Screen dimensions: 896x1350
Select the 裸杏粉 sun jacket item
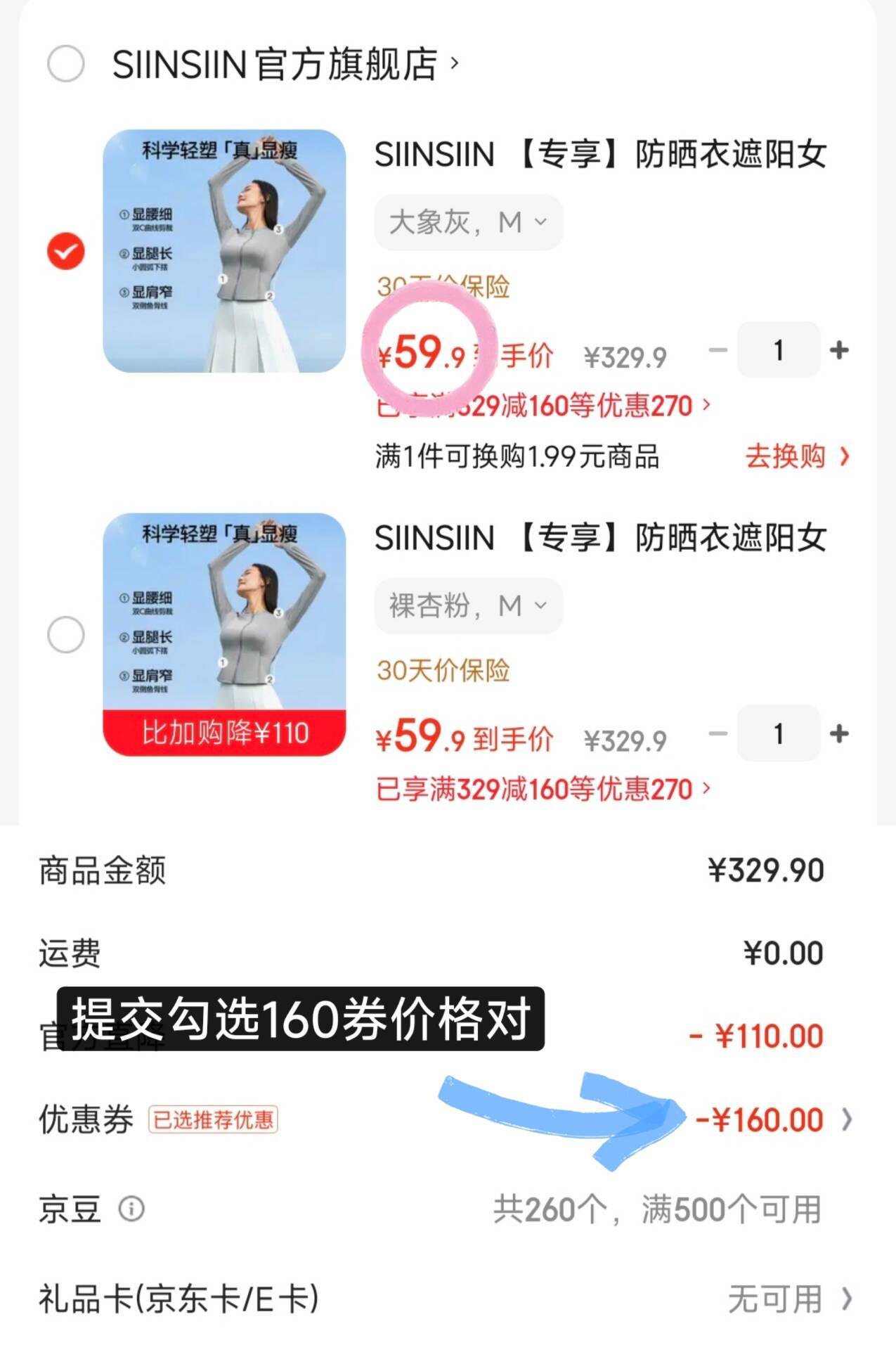click(65, 635)
